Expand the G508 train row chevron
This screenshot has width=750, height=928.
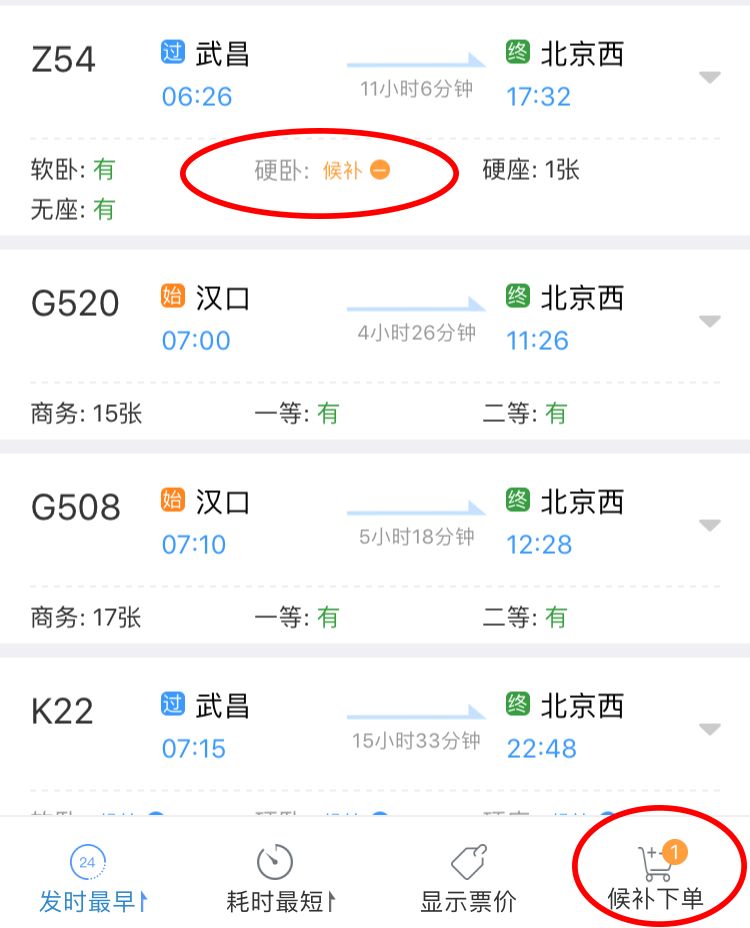(709, 524)
